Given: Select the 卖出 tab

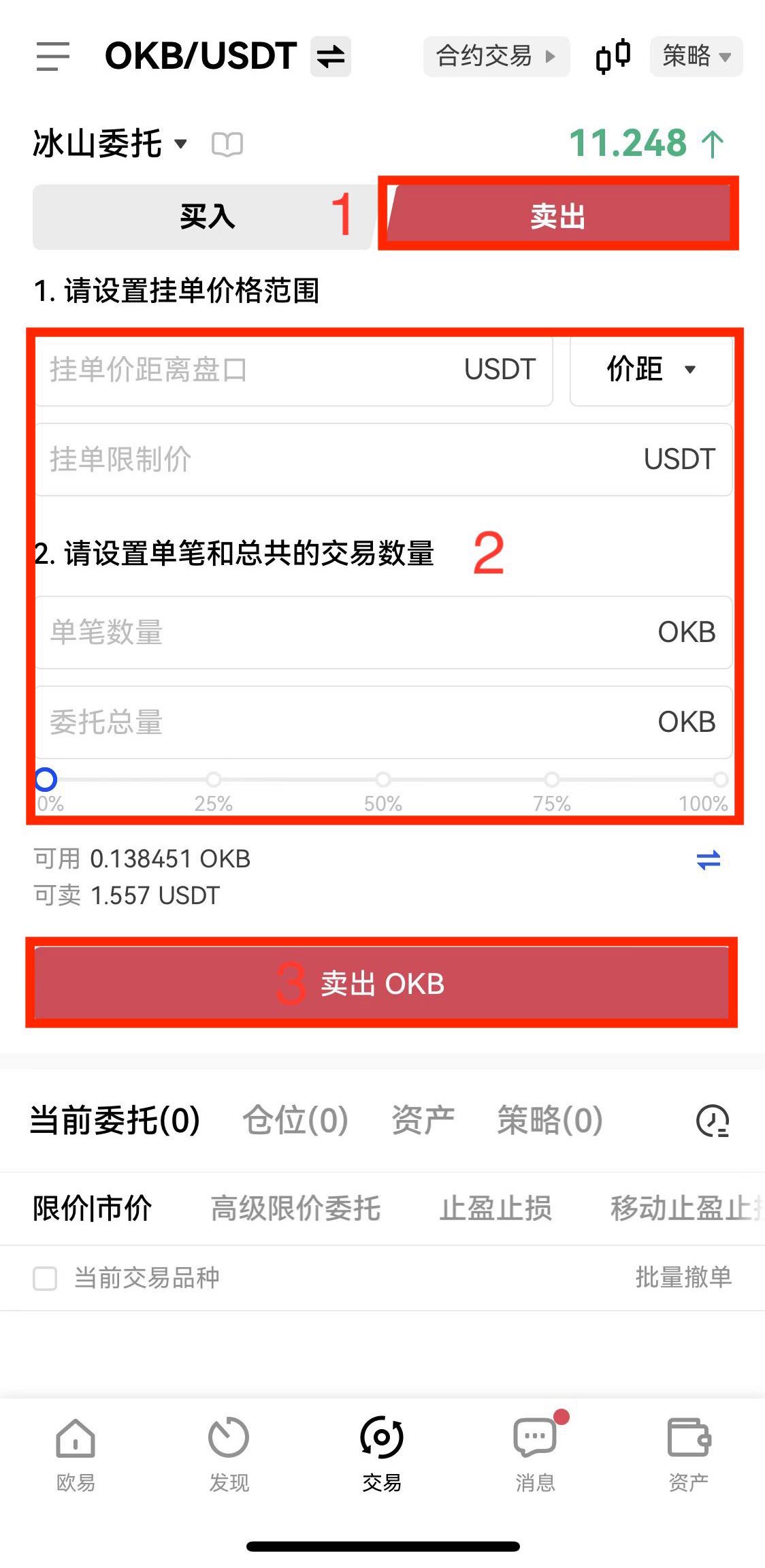Looking at the screenshot, I should [558, 217].
